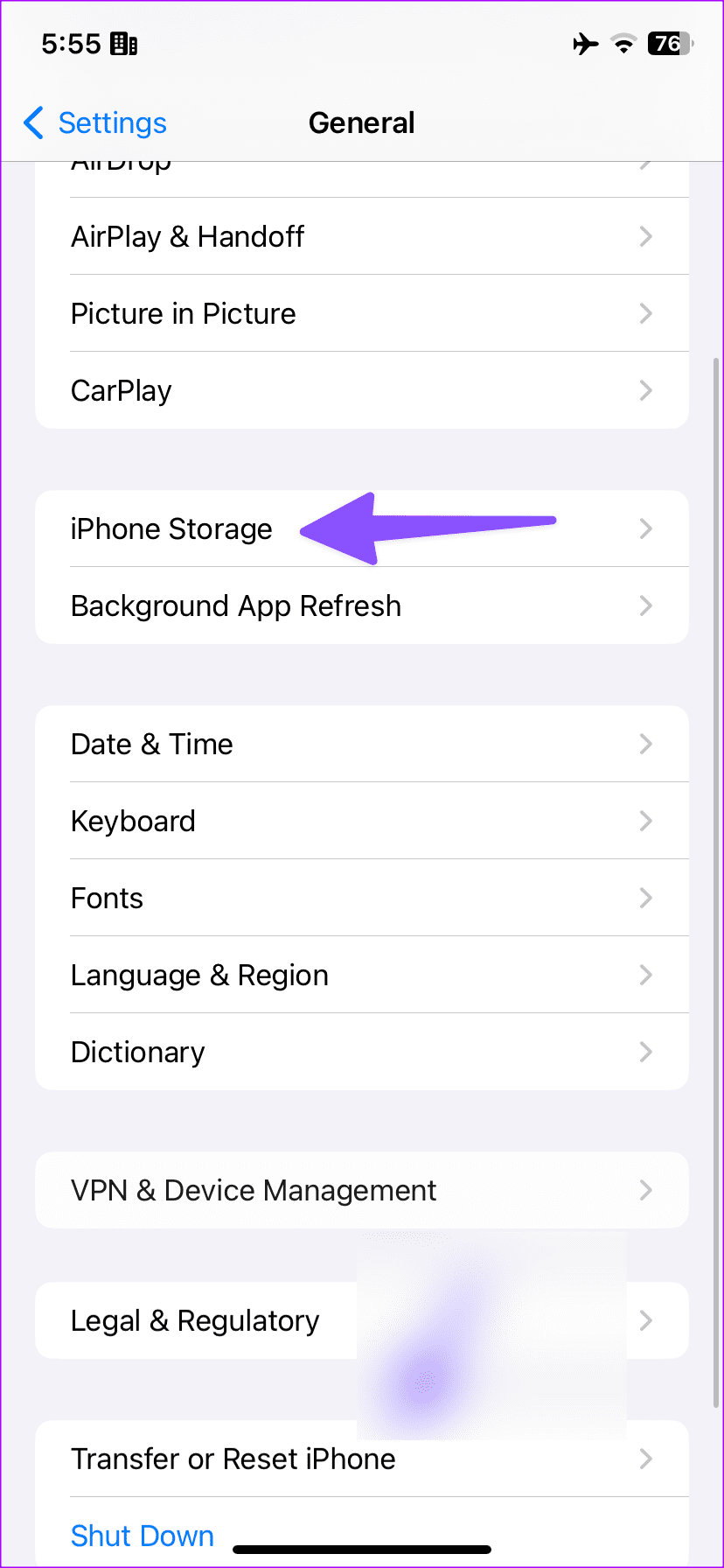Open Keyboard settings
Screen dimensions: 724x1568
133,821
